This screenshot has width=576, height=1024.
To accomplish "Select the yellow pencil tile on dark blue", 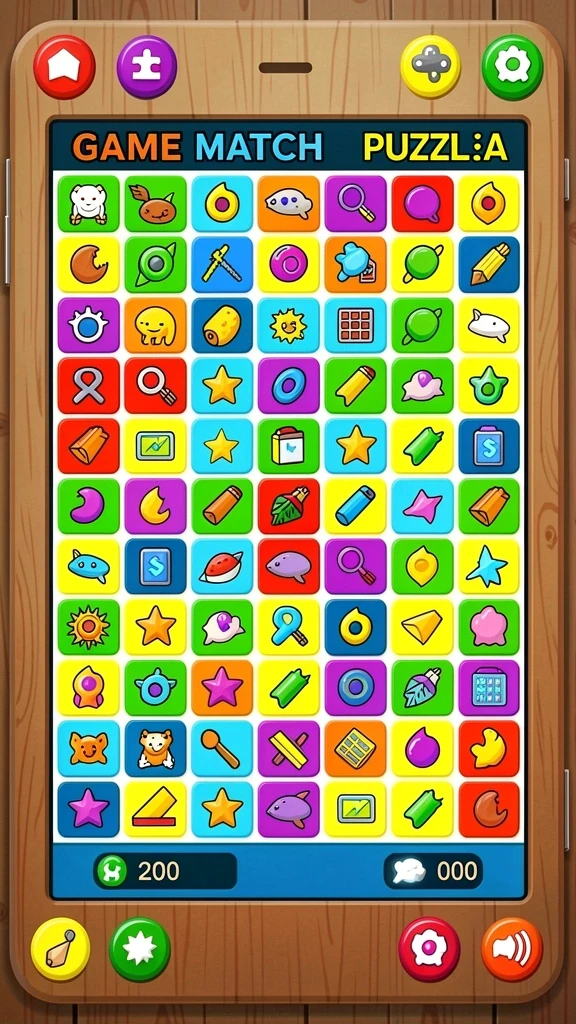I will pos(489,264).
